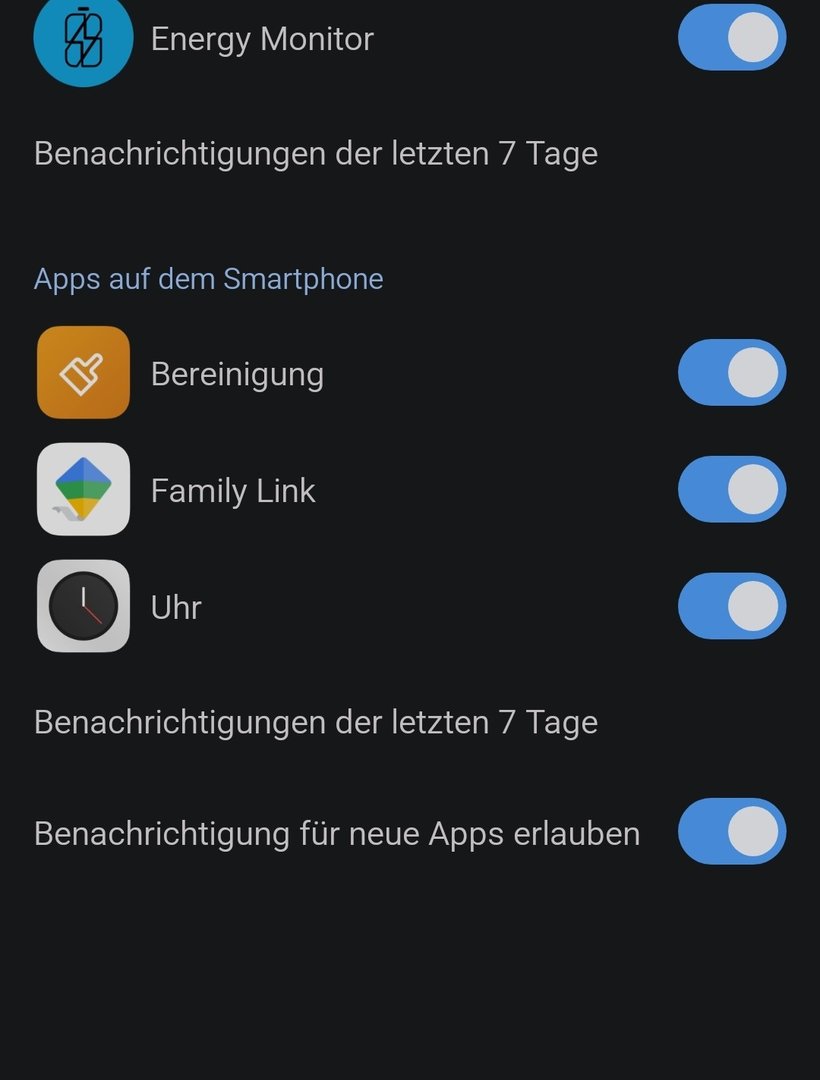The width and height of the screenshot is (820, 1080).
Task: Disable notifications for Bereinigung
Action: pyautogui.click(x=731, y=373)
